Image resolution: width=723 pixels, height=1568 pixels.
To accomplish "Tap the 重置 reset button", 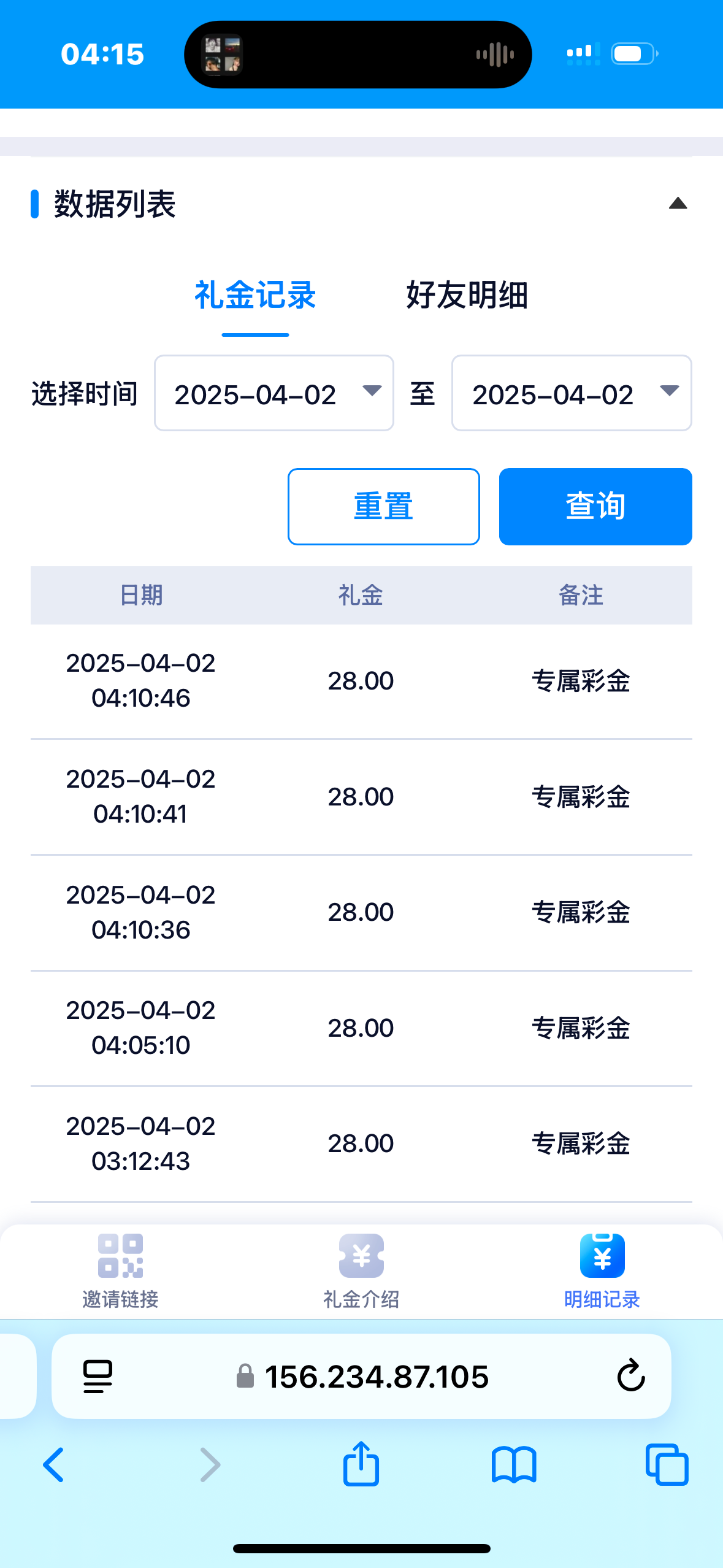I will [x=384, y=507].
